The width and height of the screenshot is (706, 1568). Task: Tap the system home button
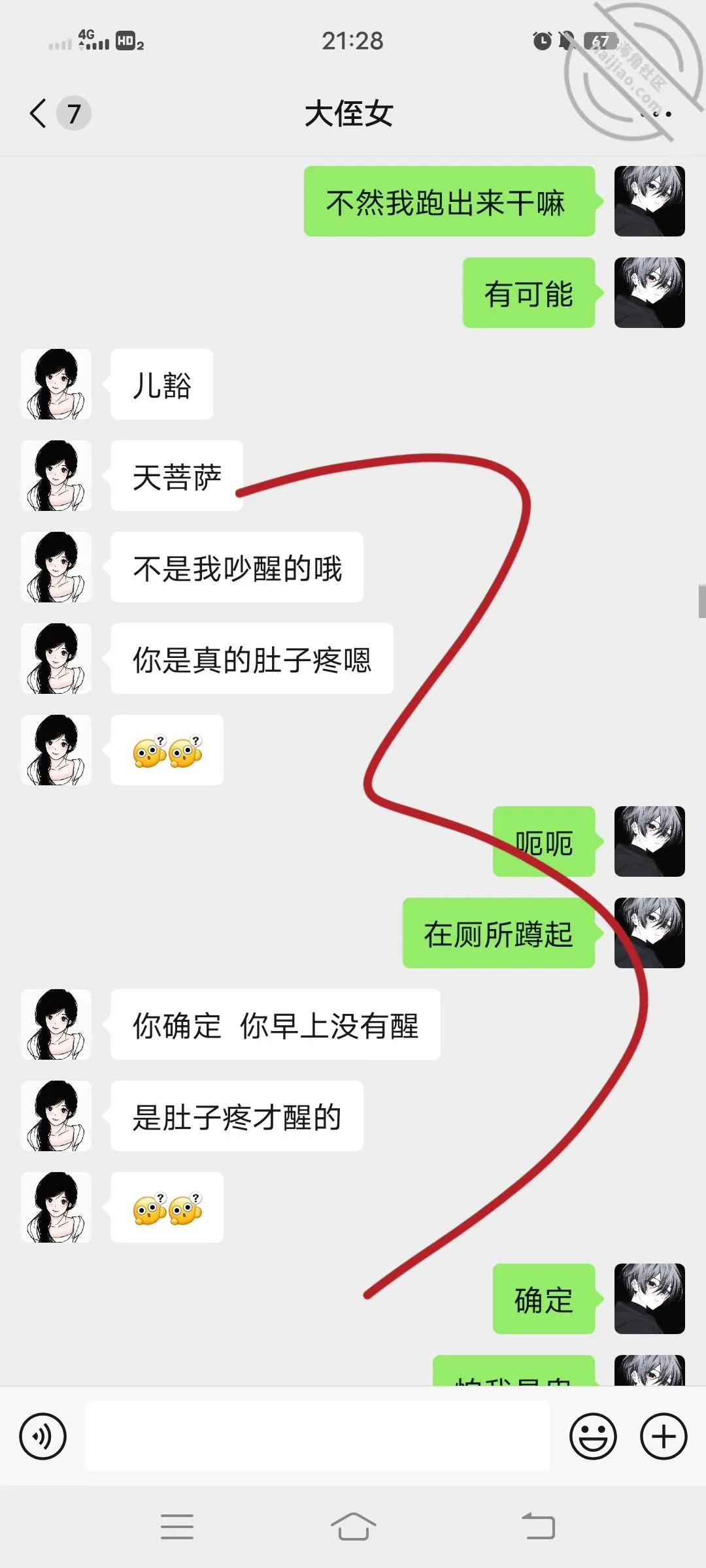coord(353,1526)
